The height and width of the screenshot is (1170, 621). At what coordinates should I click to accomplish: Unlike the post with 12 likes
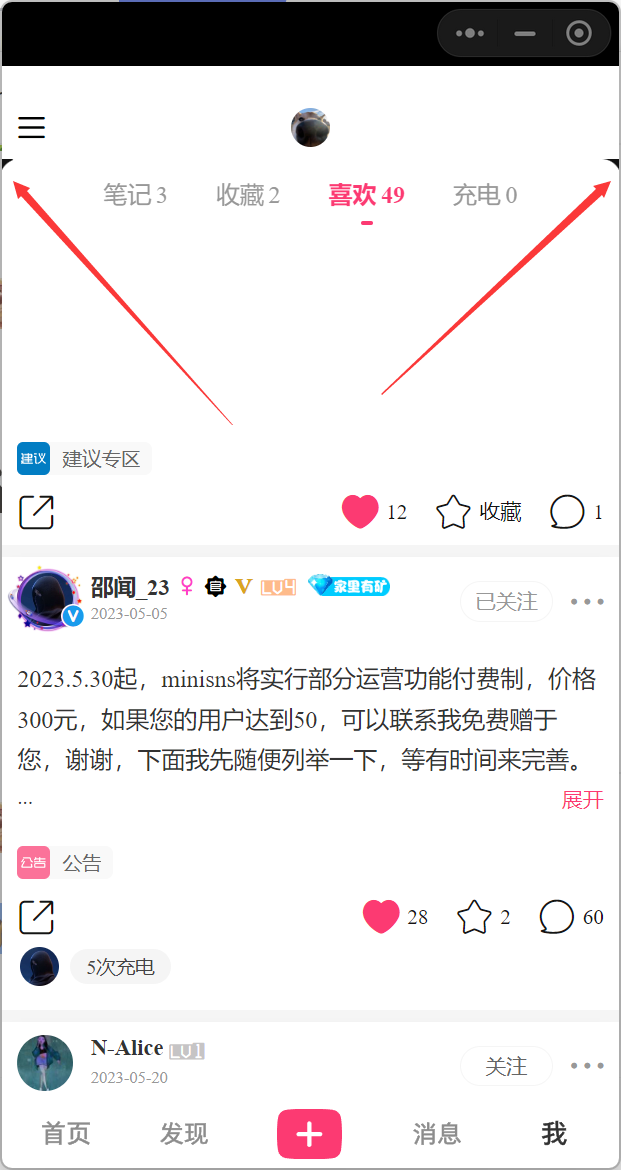tap(360, 512)
